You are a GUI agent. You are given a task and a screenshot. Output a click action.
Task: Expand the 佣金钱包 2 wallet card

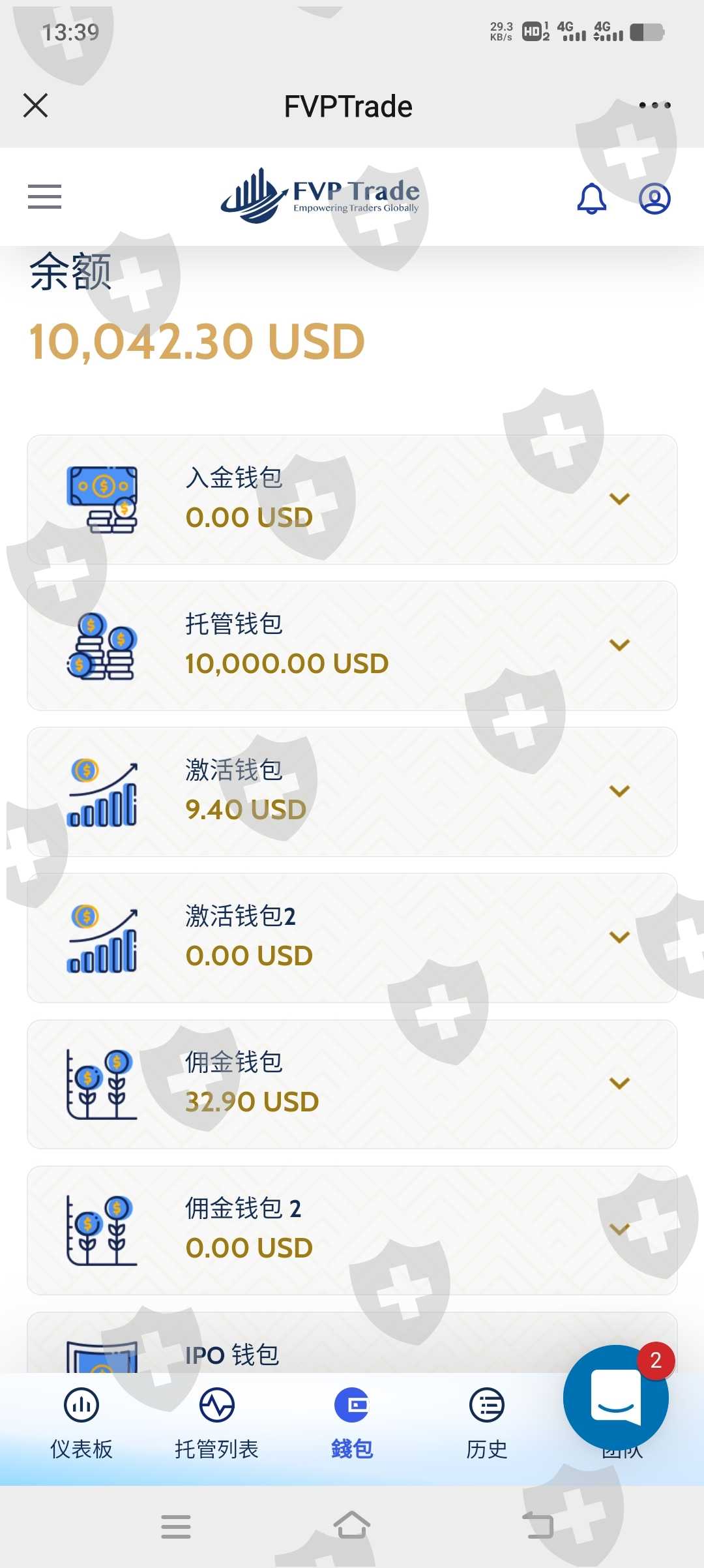352,1230
